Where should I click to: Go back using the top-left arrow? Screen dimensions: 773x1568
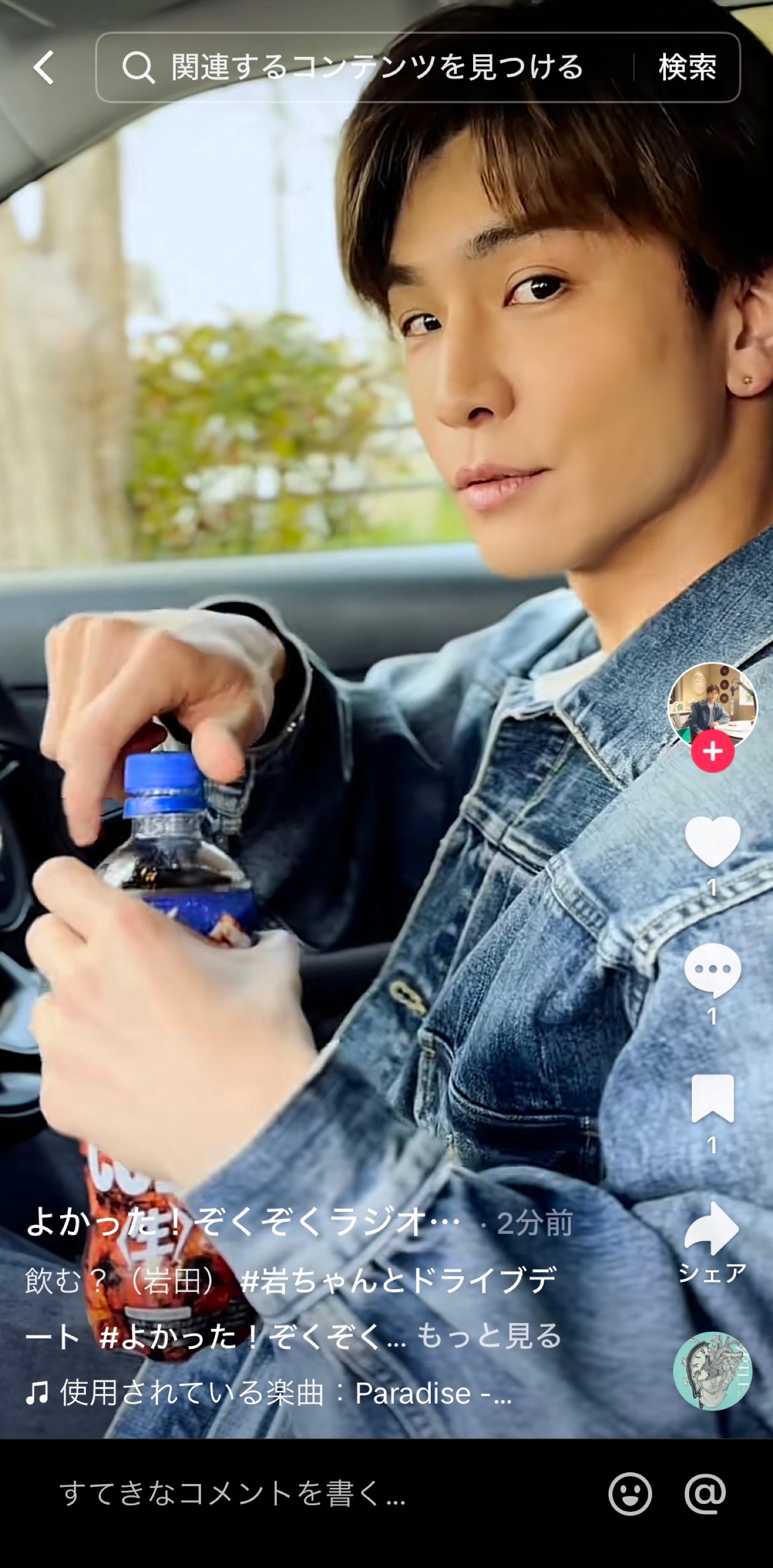(x=44, y=67)
